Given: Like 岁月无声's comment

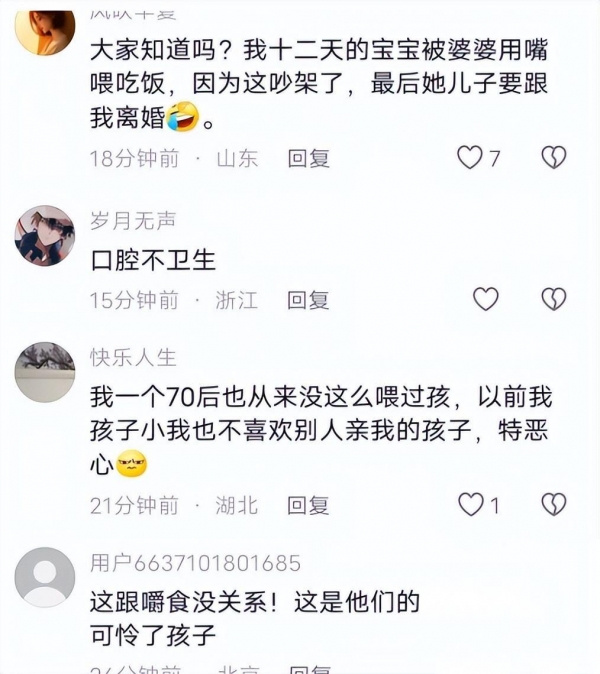Looking at the screenshot, I should (485, 299).
